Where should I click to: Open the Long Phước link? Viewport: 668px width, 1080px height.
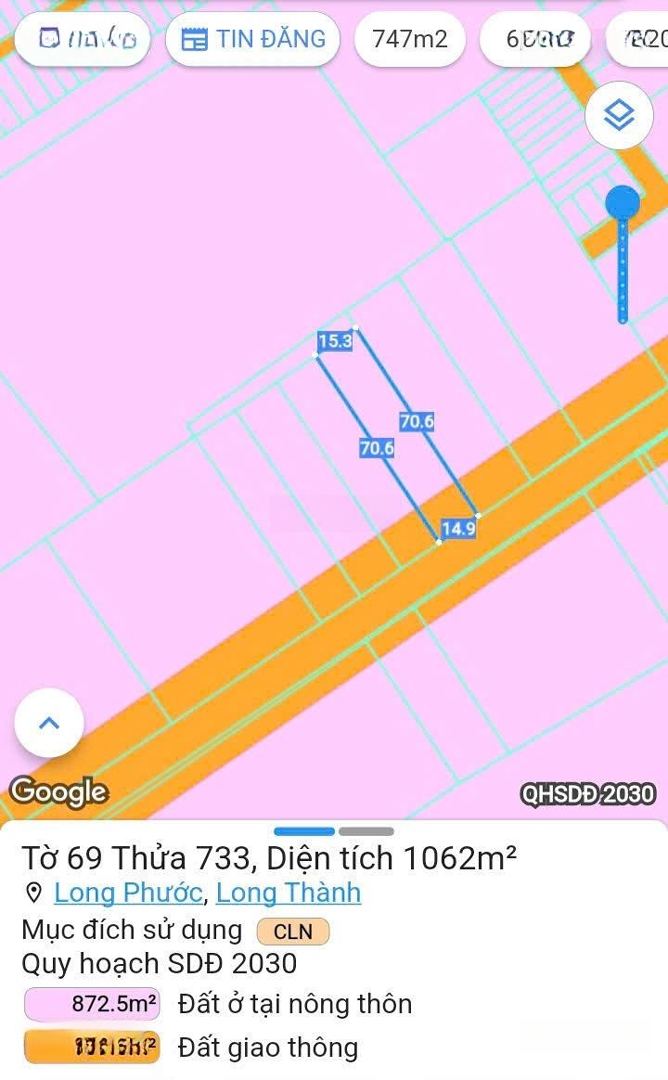pyautogui.click(x=129, y=893)
